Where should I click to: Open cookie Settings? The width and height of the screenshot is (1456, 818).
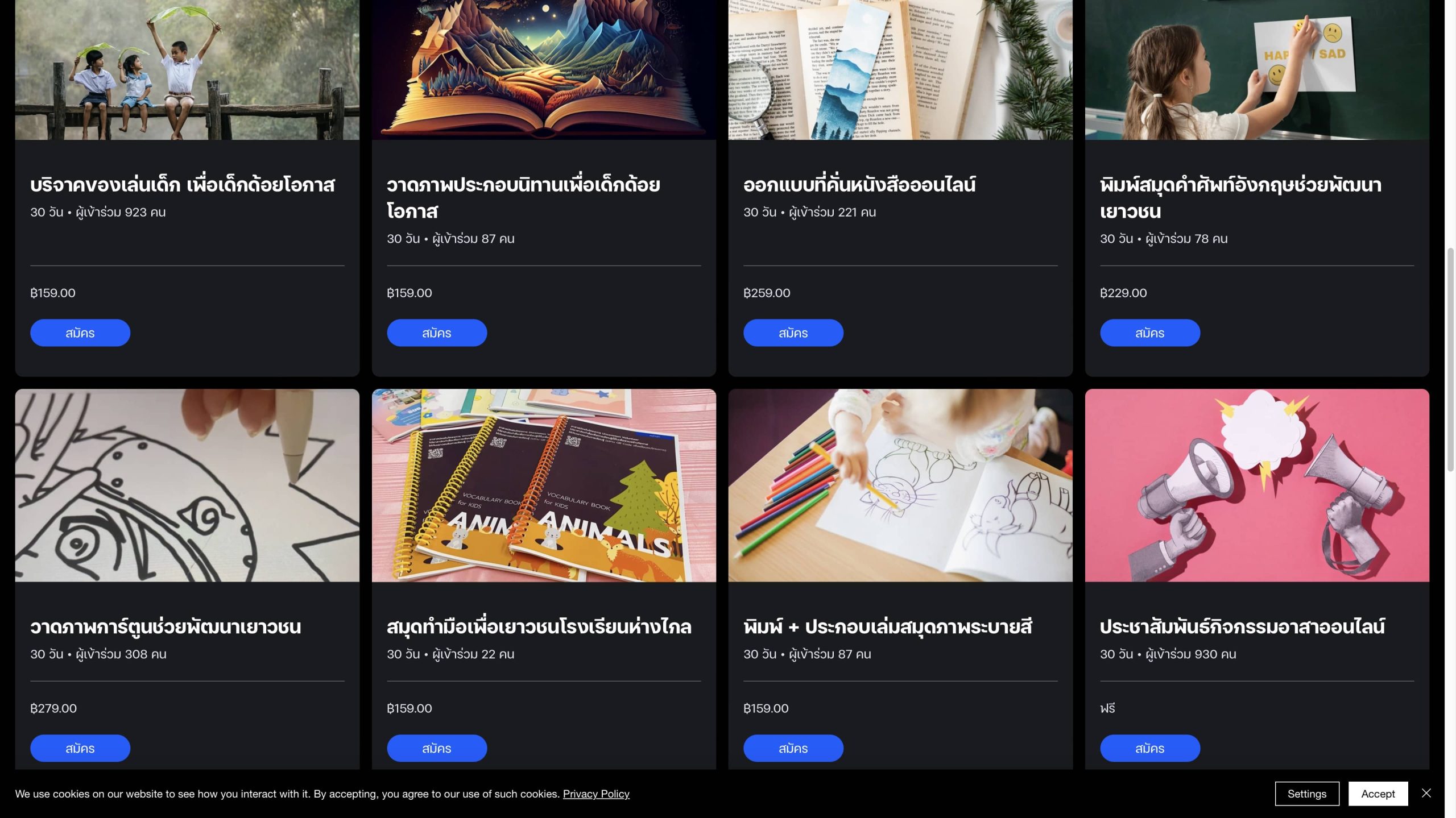click(1306, 794)
